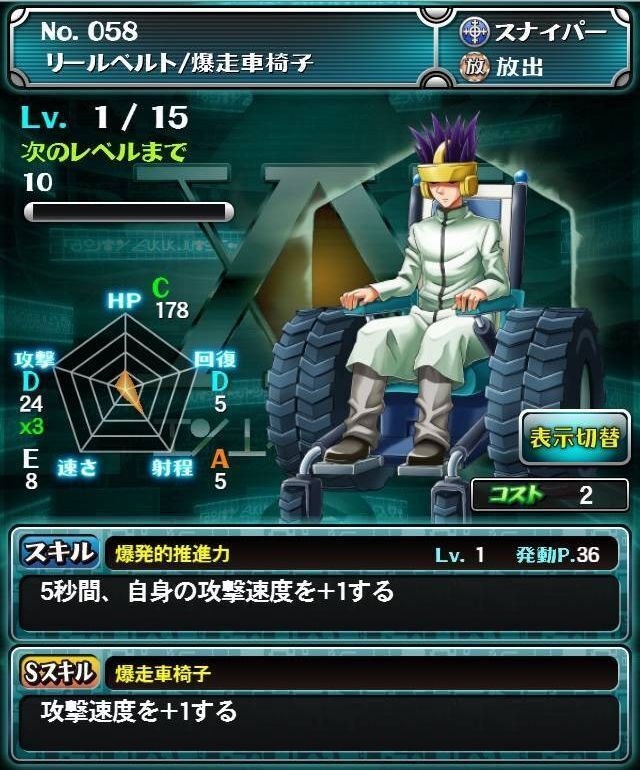
Task: Tap the 表示切替 display switch button
Action: tap(574, 437)
